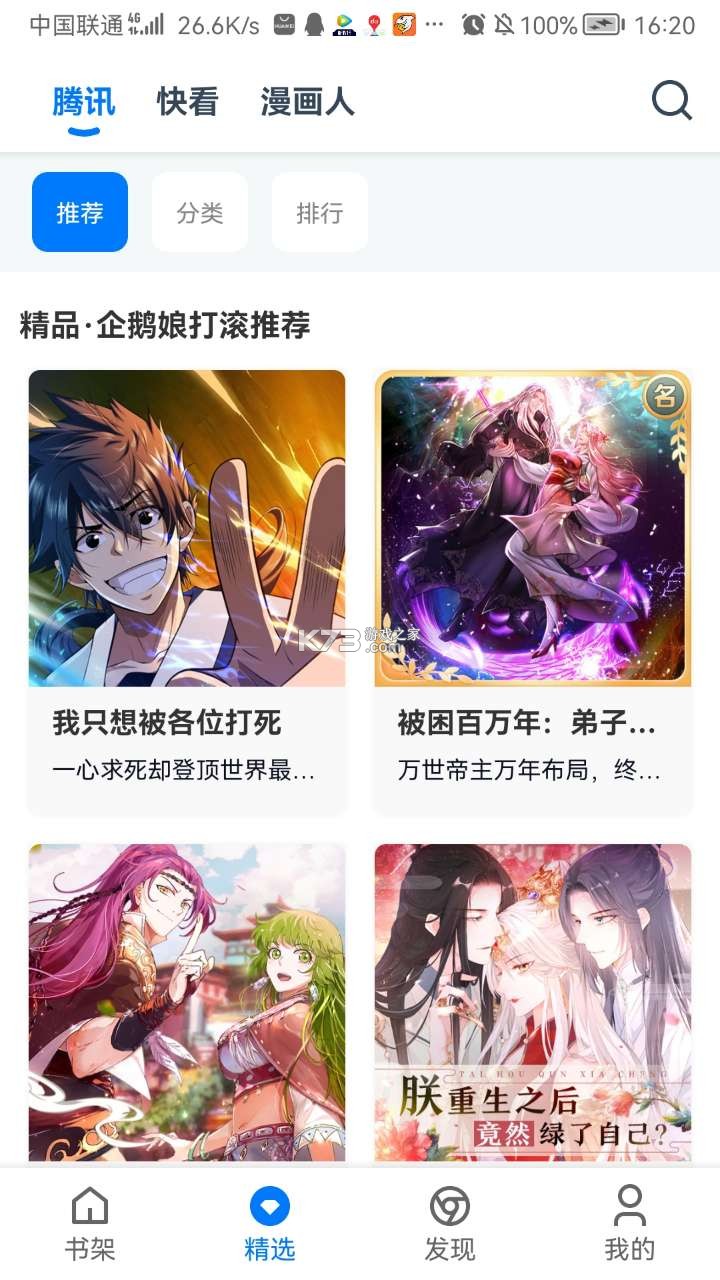Tap the highlighted 推荐 recommend button

click(x=80, y=212)
